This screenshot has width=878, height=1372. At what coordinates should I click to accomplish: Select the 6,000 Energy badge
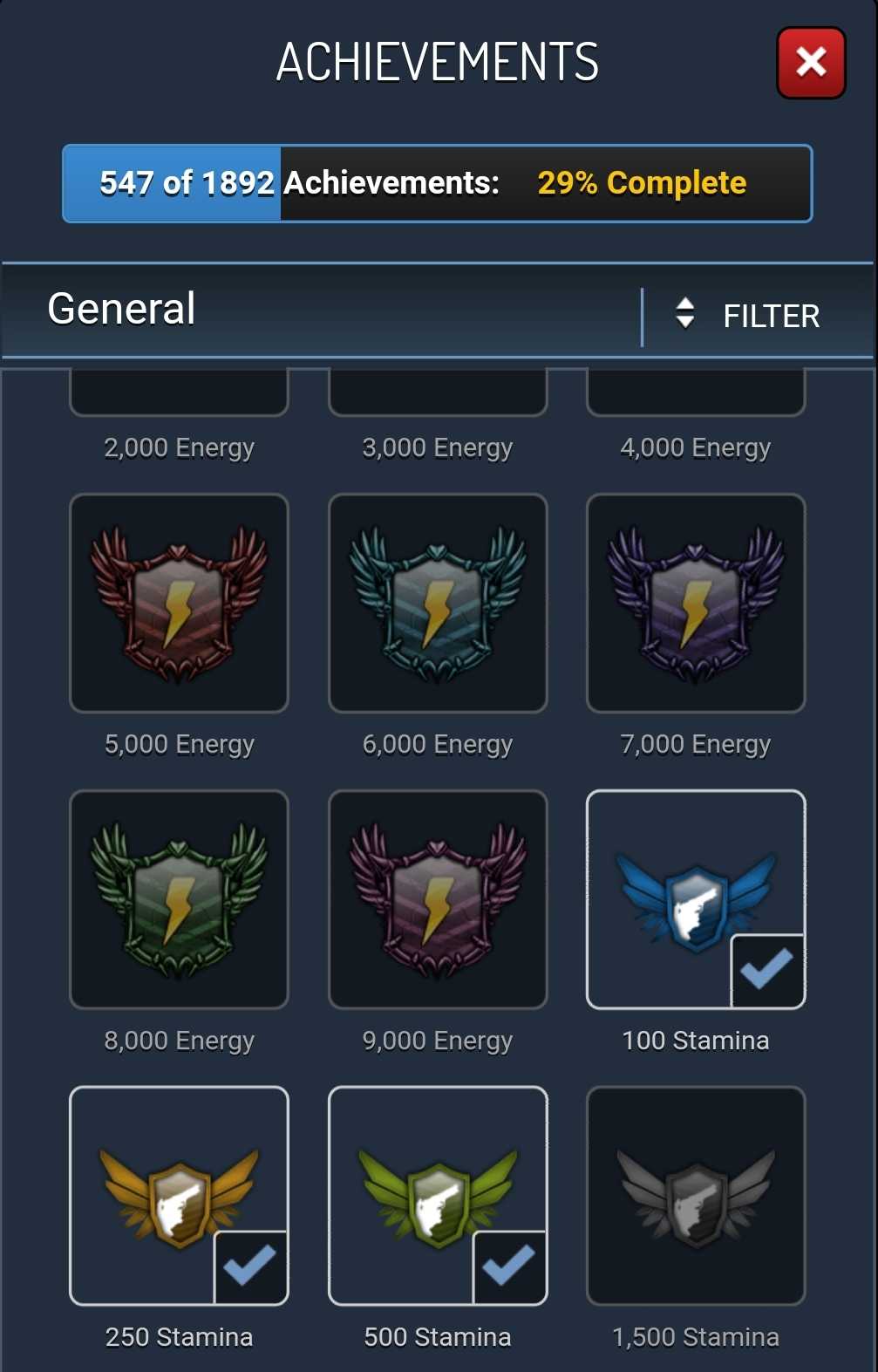pos(438,604)
